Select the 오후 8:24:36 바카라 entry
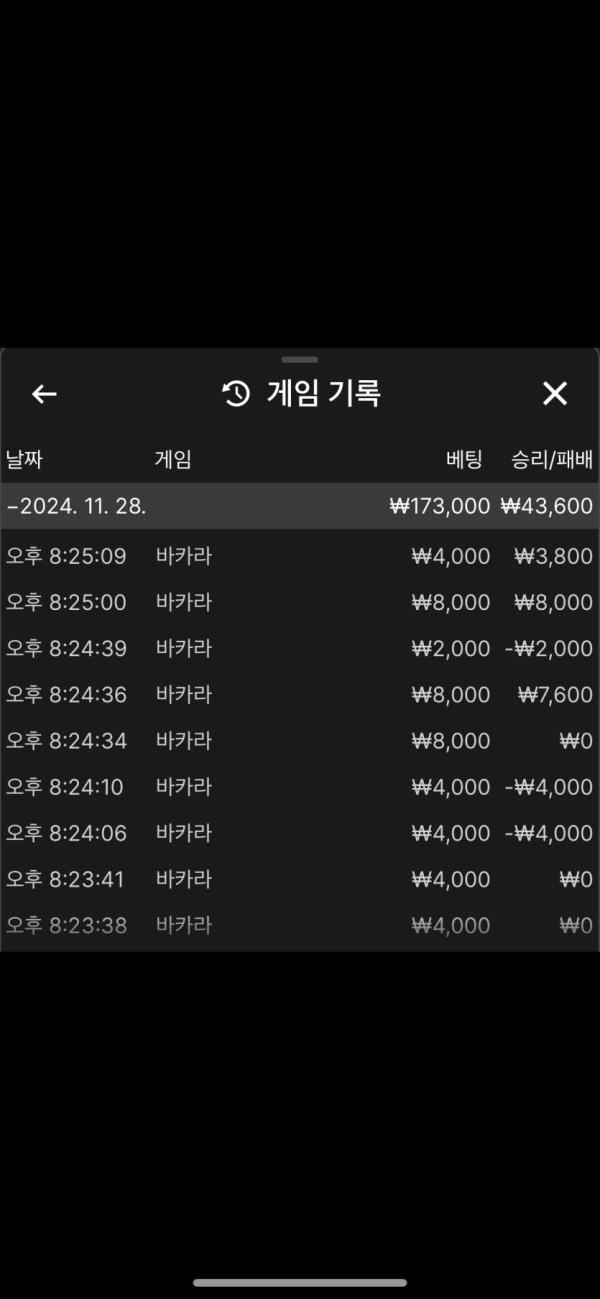This screenshot has height=1299, width=600. coord(300,694)
